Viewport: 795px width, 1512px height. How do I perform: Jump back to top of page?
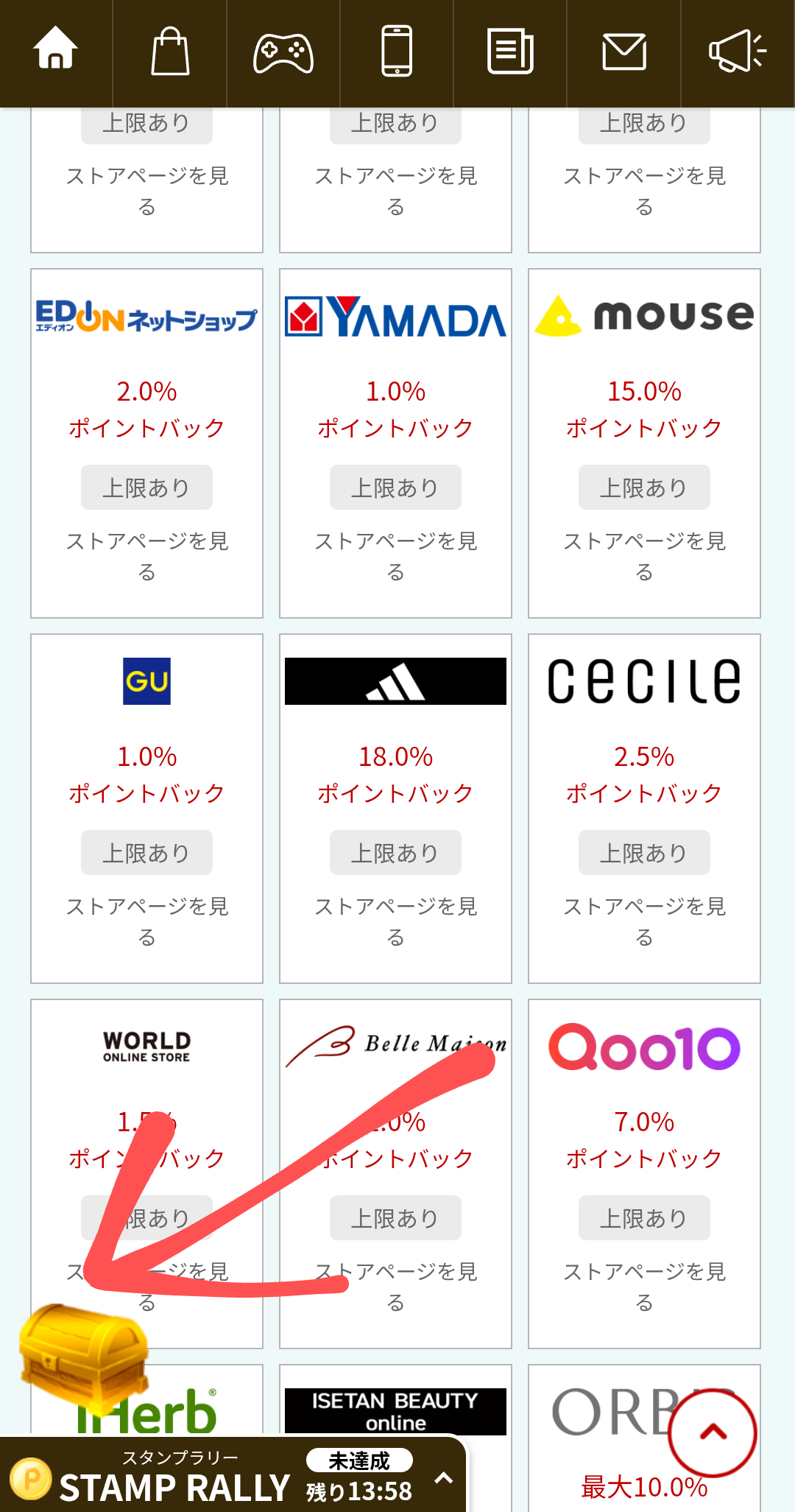click(x=712, y=1432)
